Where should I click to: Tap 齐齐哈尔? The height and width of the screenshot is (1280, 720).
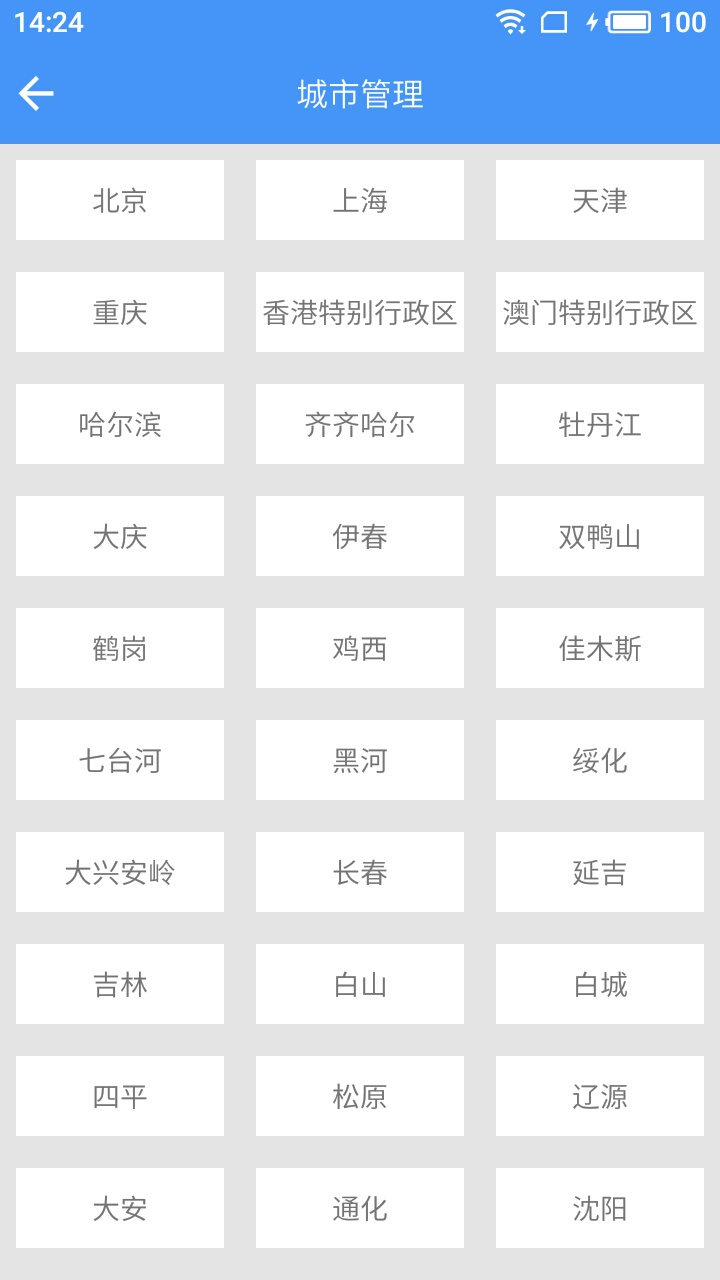click(x=360, y=424)
